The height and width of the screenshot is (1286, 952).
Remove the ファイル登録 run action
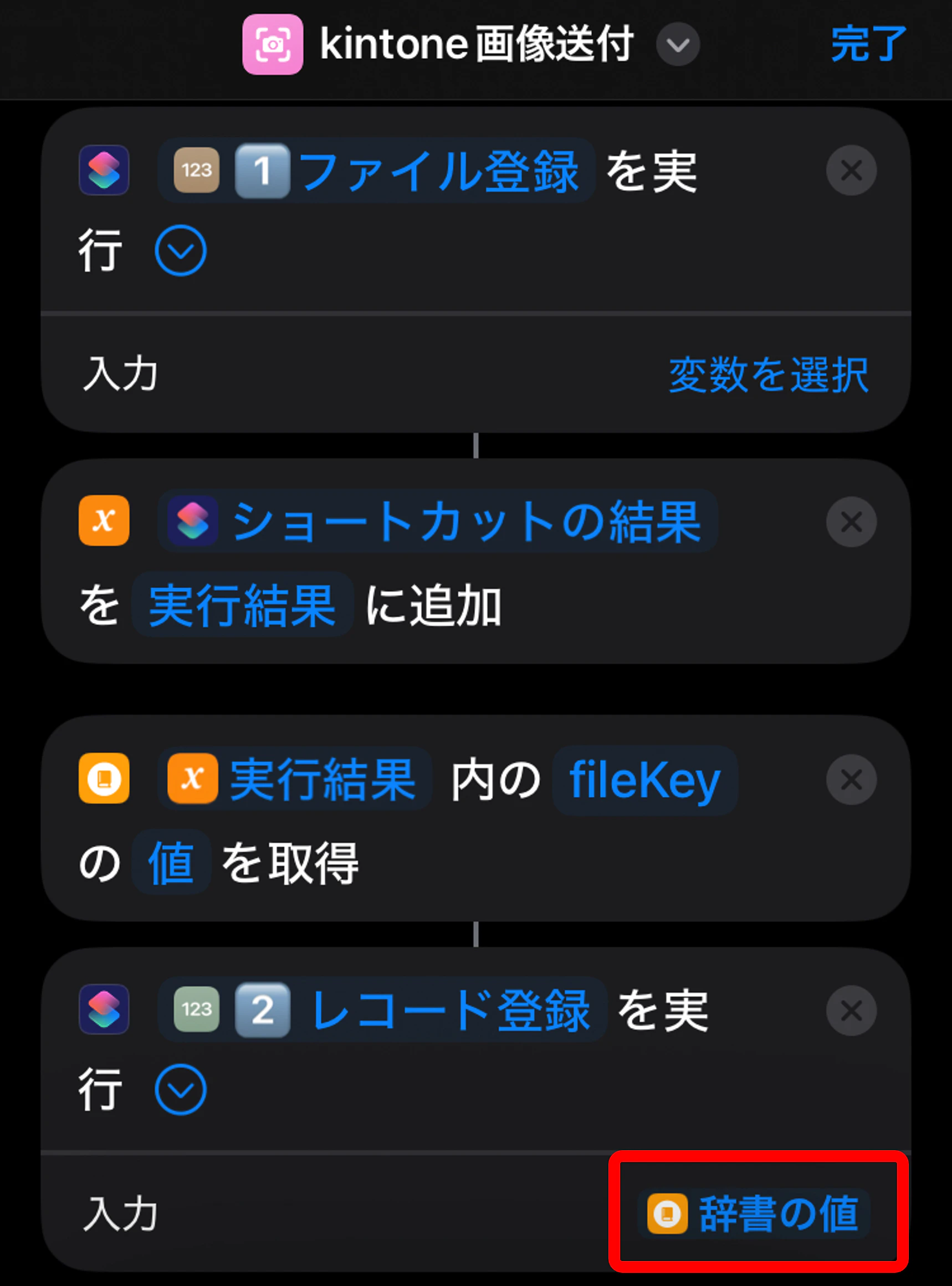point(851,171)
